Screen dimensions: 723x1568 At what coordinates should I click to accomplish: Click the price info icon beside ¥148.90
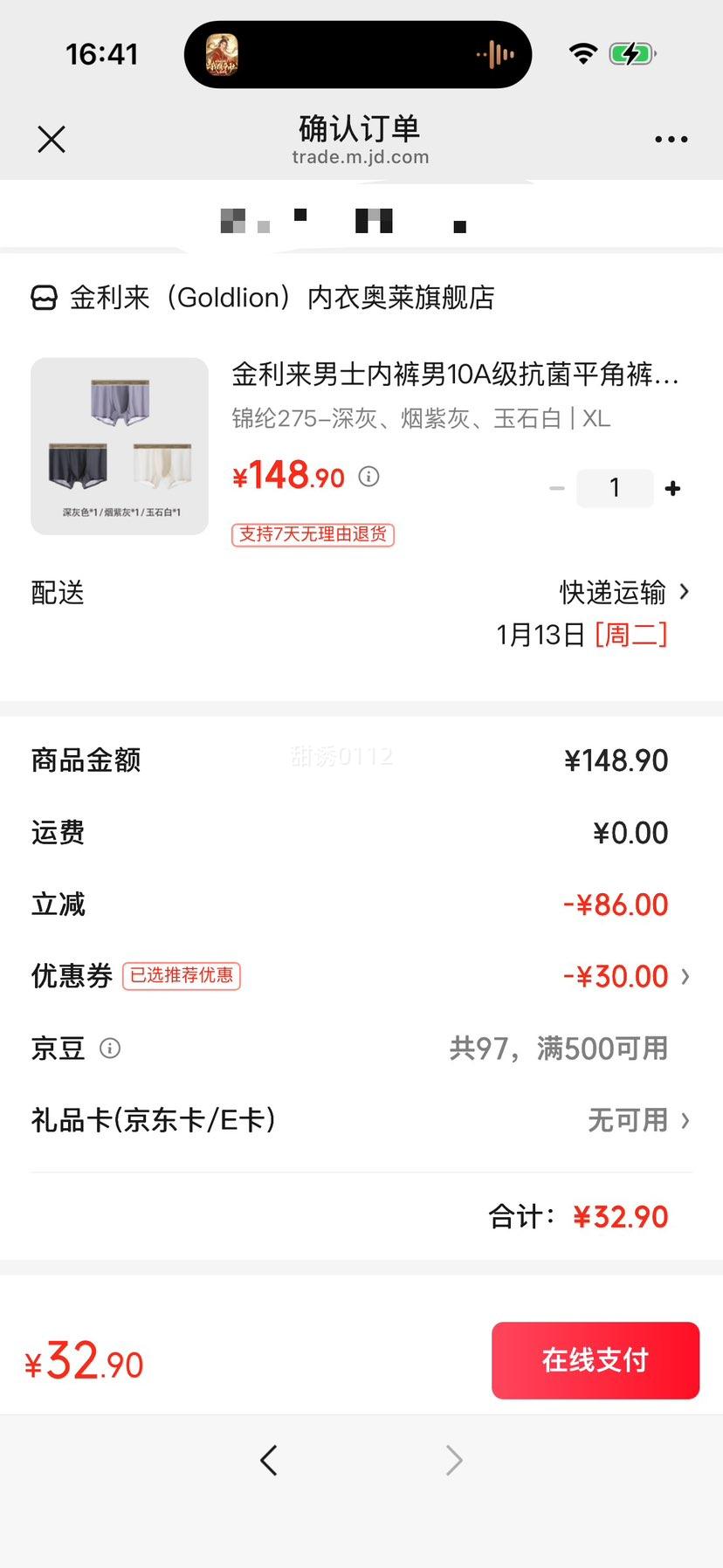[368, 478]
